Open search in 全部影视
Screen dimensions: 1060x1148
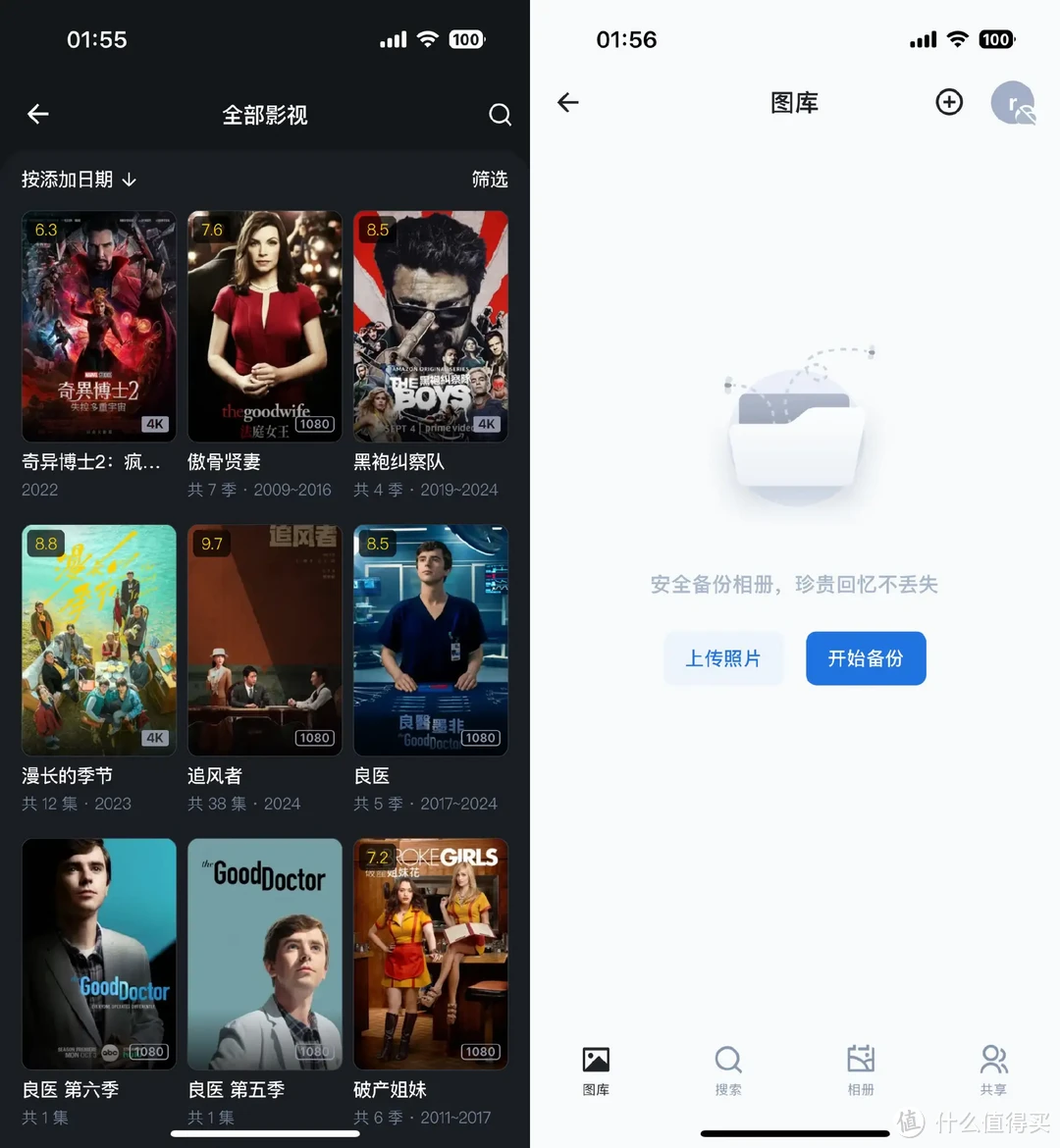click(x=500, y=115)
